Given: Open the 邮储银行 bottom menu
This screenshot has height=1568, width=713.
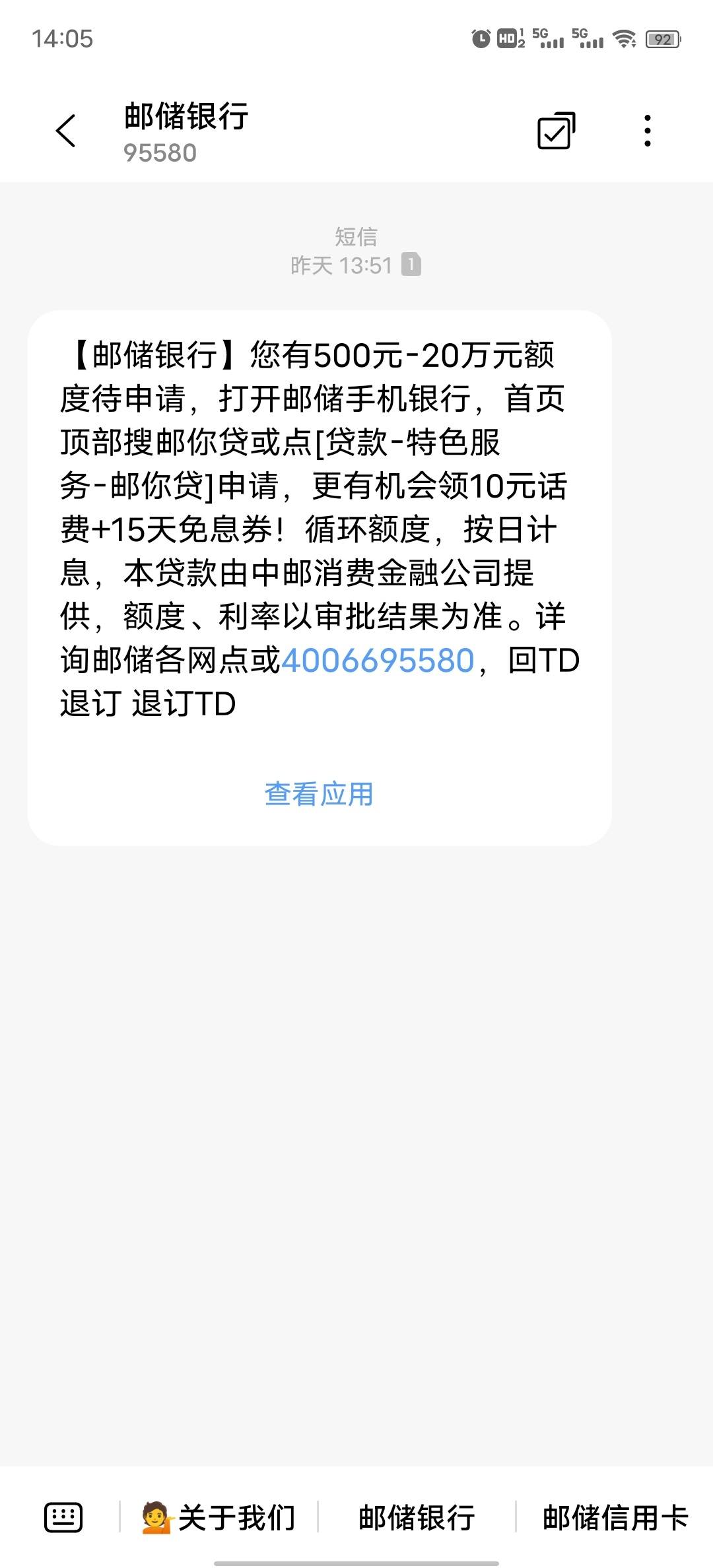Looking at the screenshot, I should click(x=417, y=1517).
